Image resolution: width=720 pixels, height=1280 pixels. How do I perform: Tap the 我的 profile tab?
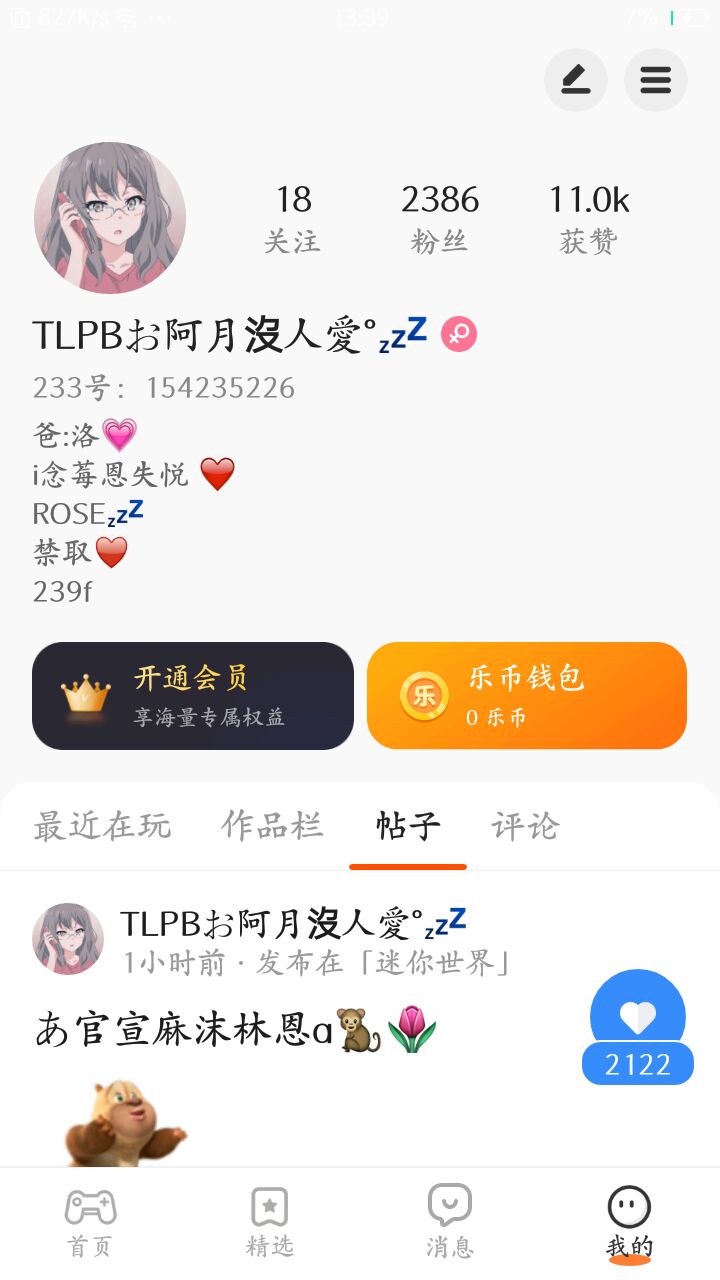(x=630, y=1223)
